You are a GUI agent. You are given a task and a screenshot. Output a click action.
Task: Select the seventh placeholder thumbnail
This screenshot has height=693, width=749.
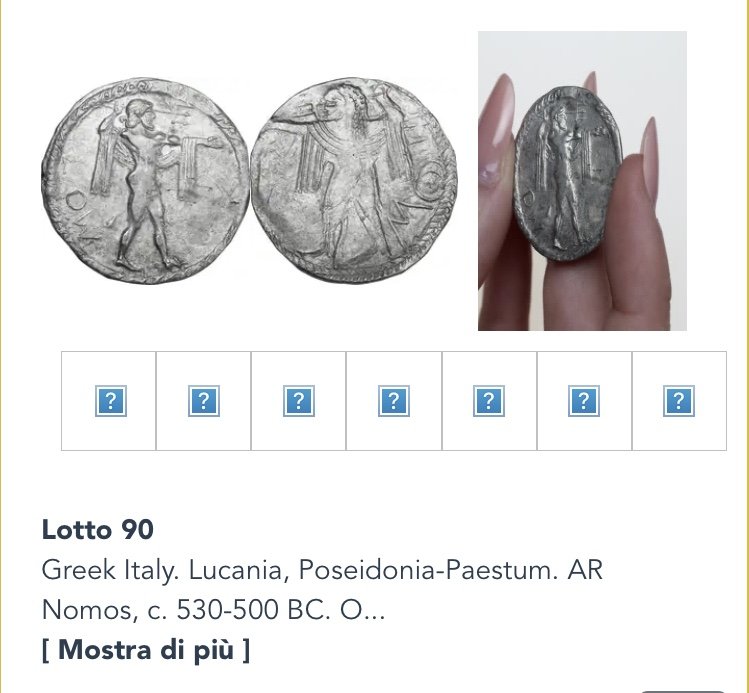coord(679,401)
